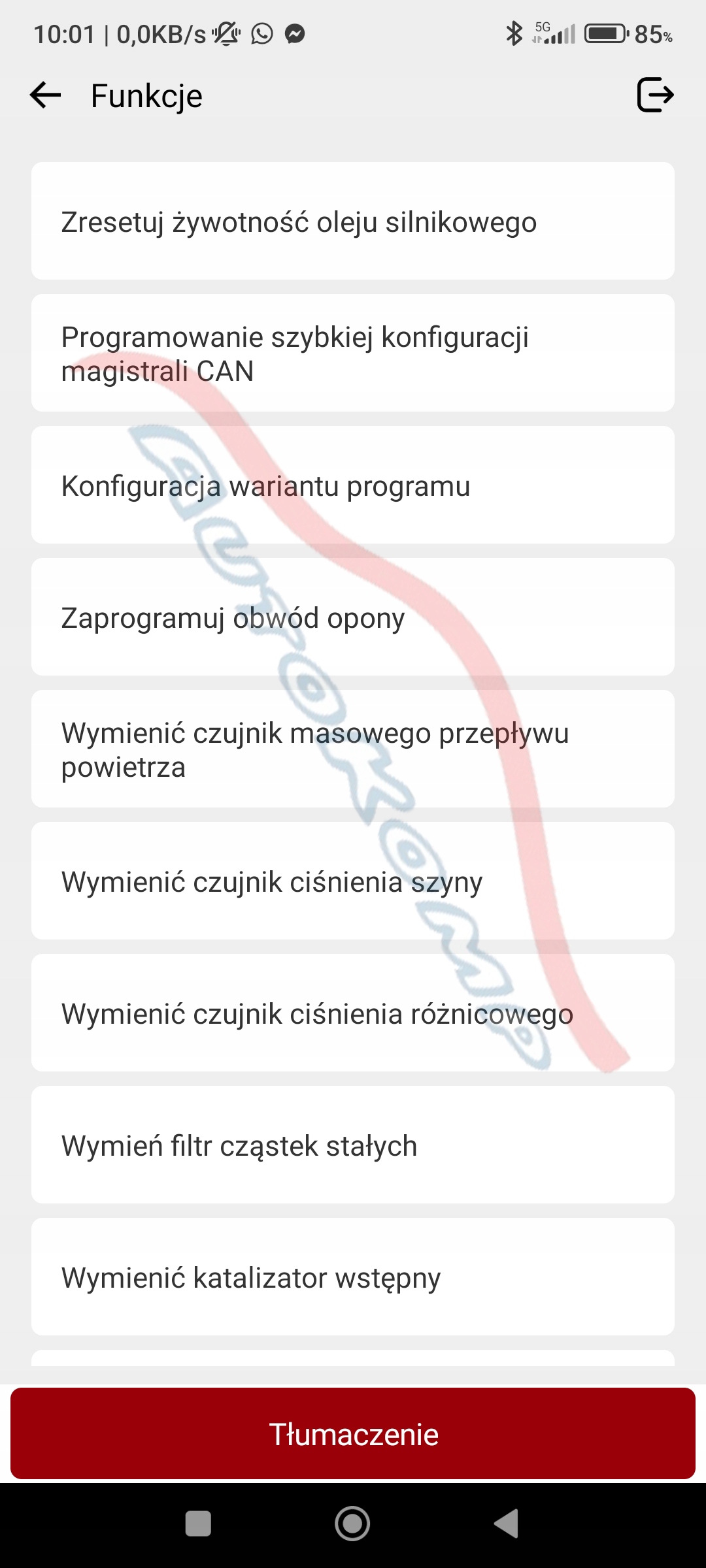Choose Wymień filtr cząstek stałych
The width and height of the screenshot is (706, 1568).
click(x=353, y=1145)
